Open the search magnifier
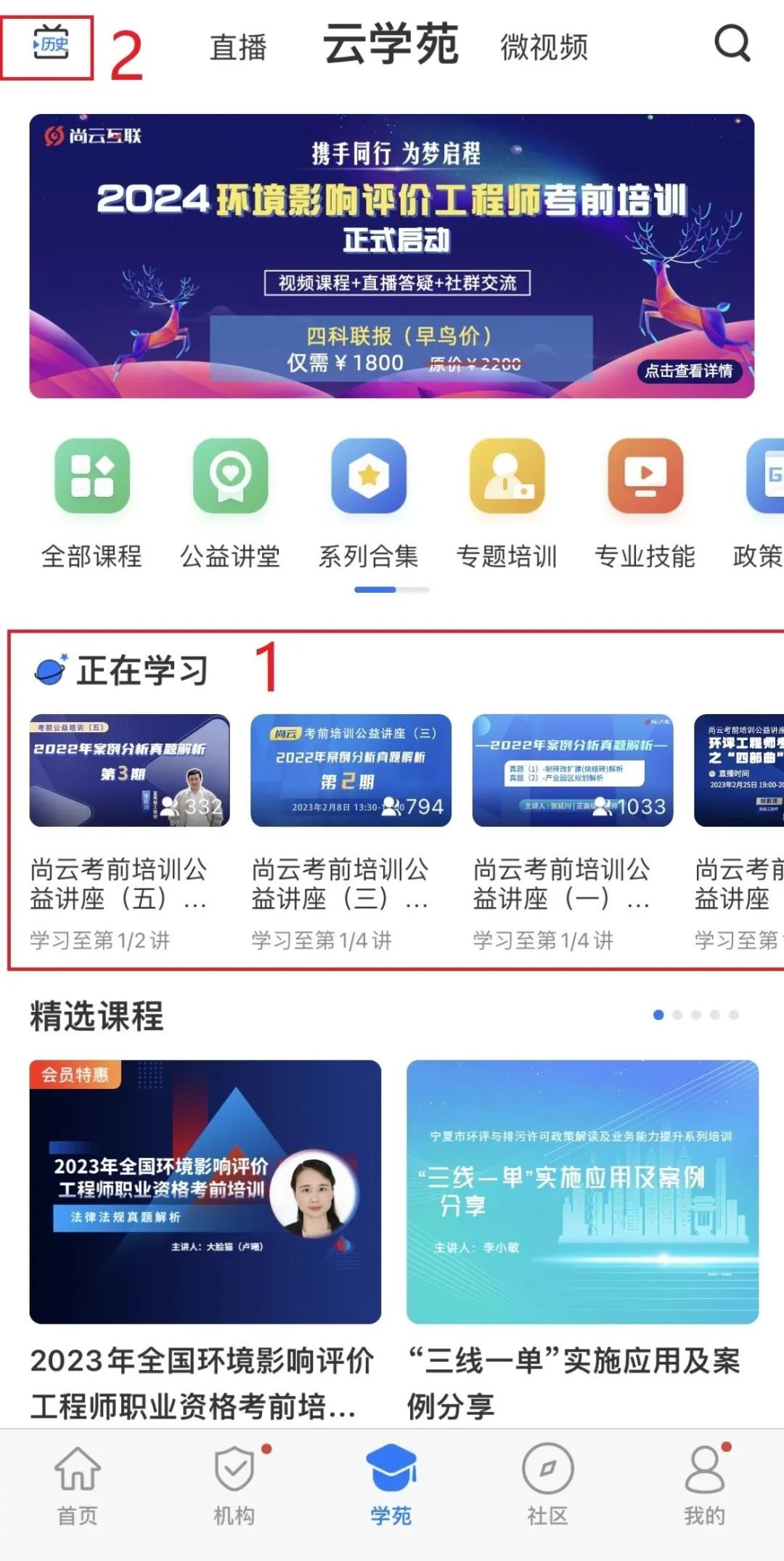Screen dimensions: 784x1561 (x=732, y=44)
